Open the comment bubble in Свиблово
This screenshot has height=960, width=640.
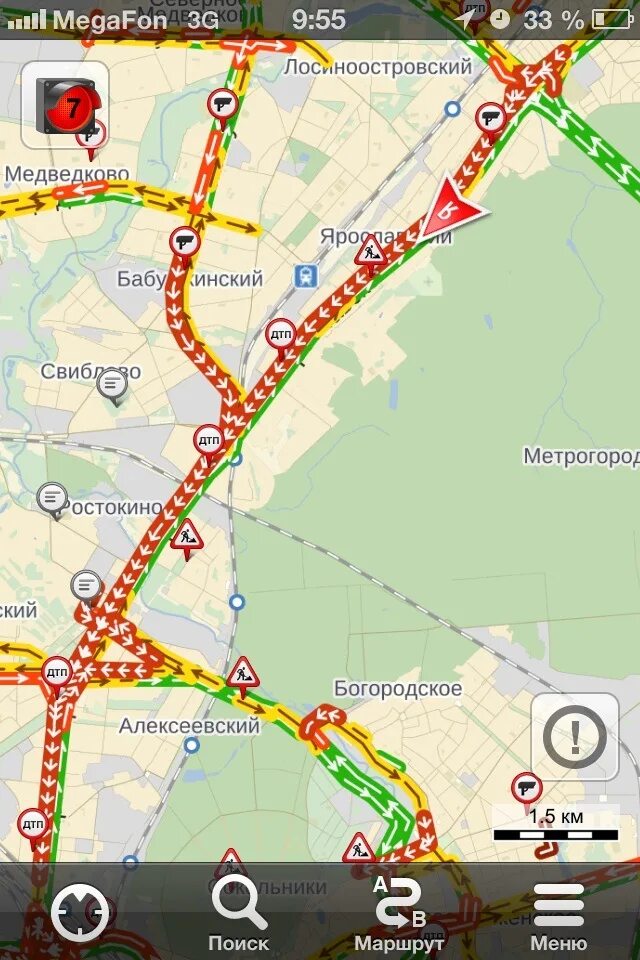(112, 384)
